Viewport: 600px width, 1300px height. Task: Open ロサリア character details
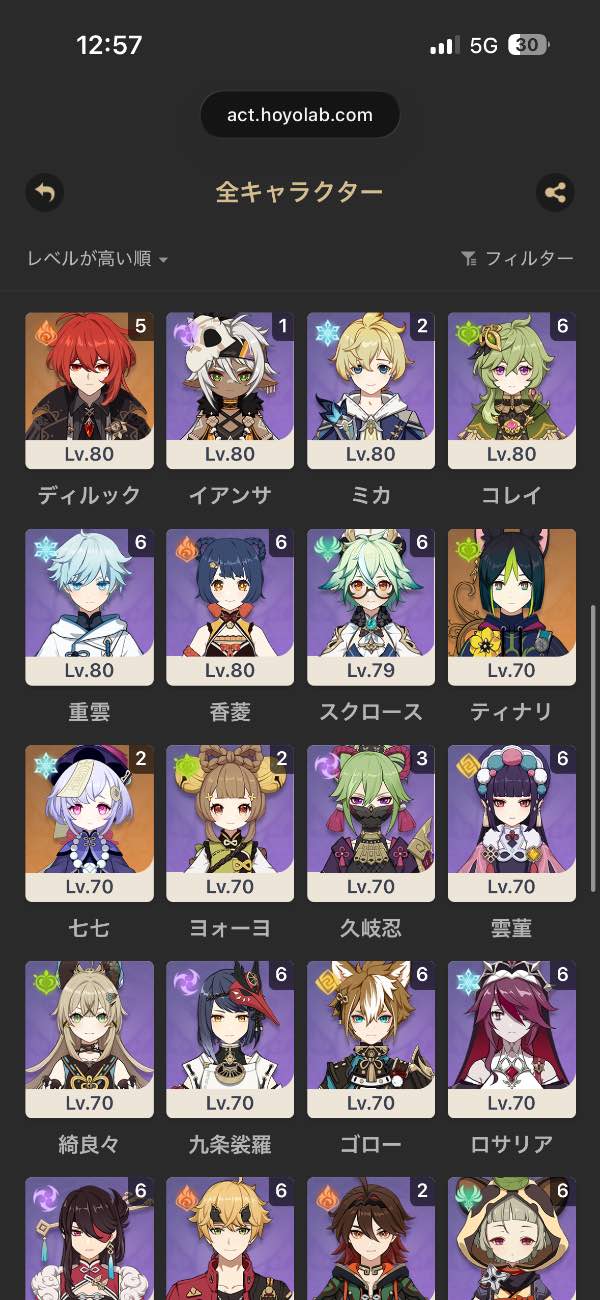point(512,1039)
